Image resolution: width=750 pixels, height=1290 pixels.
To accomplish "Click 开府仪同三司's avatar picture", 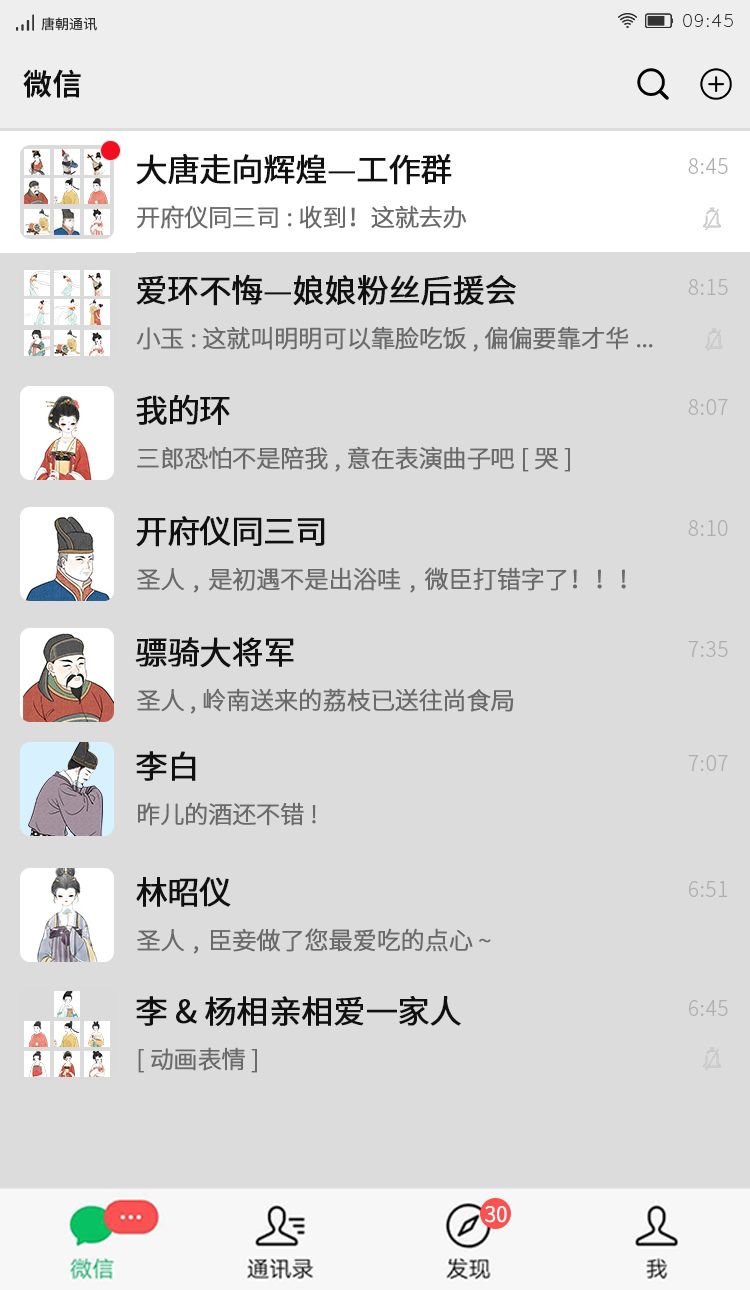I will click(x=66, y=554).
